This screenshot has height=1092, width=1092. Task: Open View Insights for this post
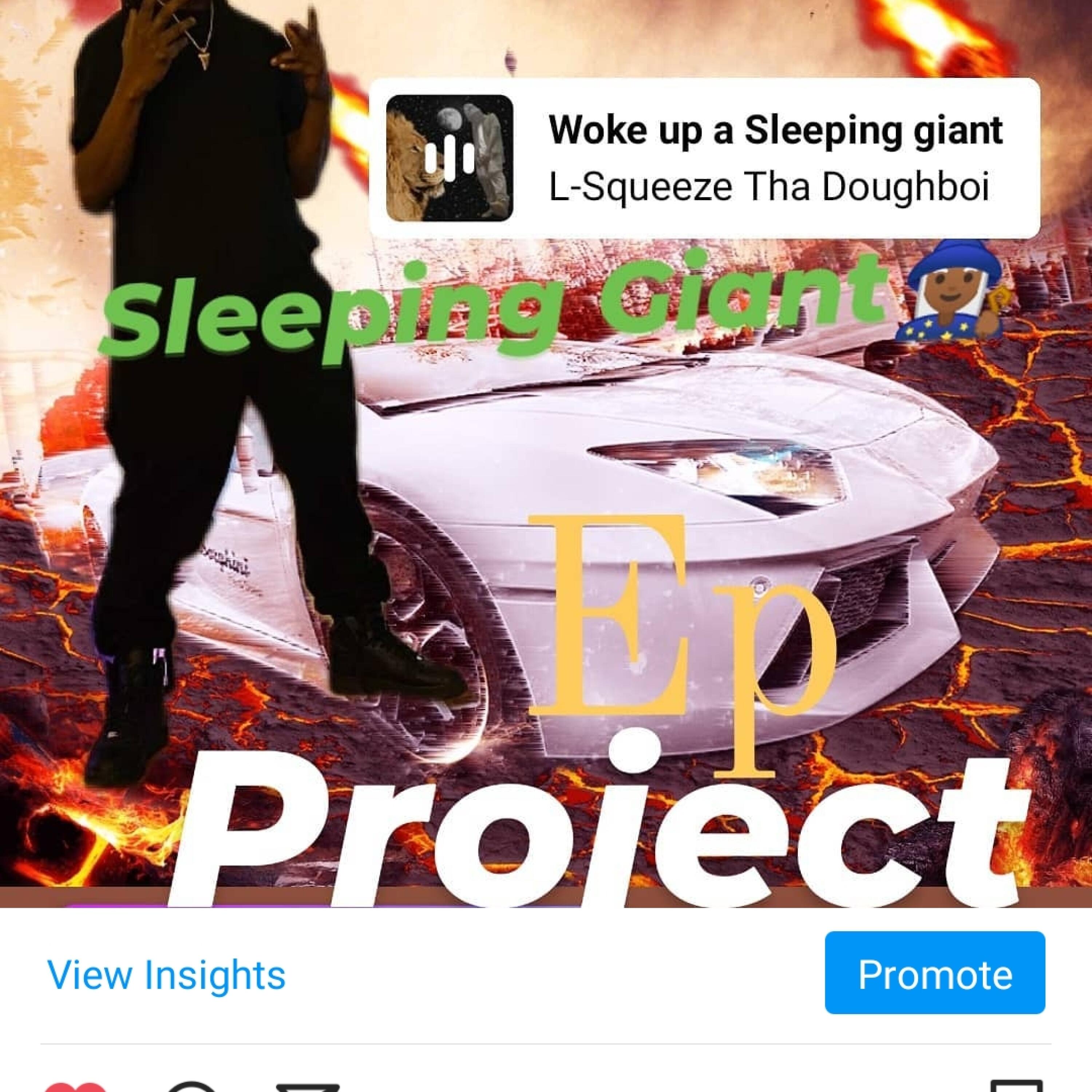click(x=166, y=974)
